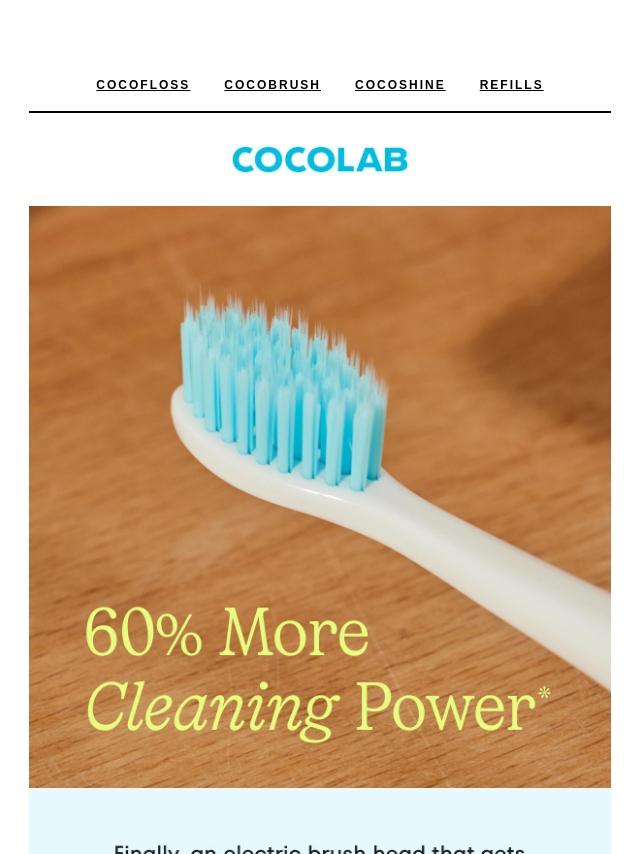
Task: Open the COCOFLOSS link
Action: pos(143,85)
